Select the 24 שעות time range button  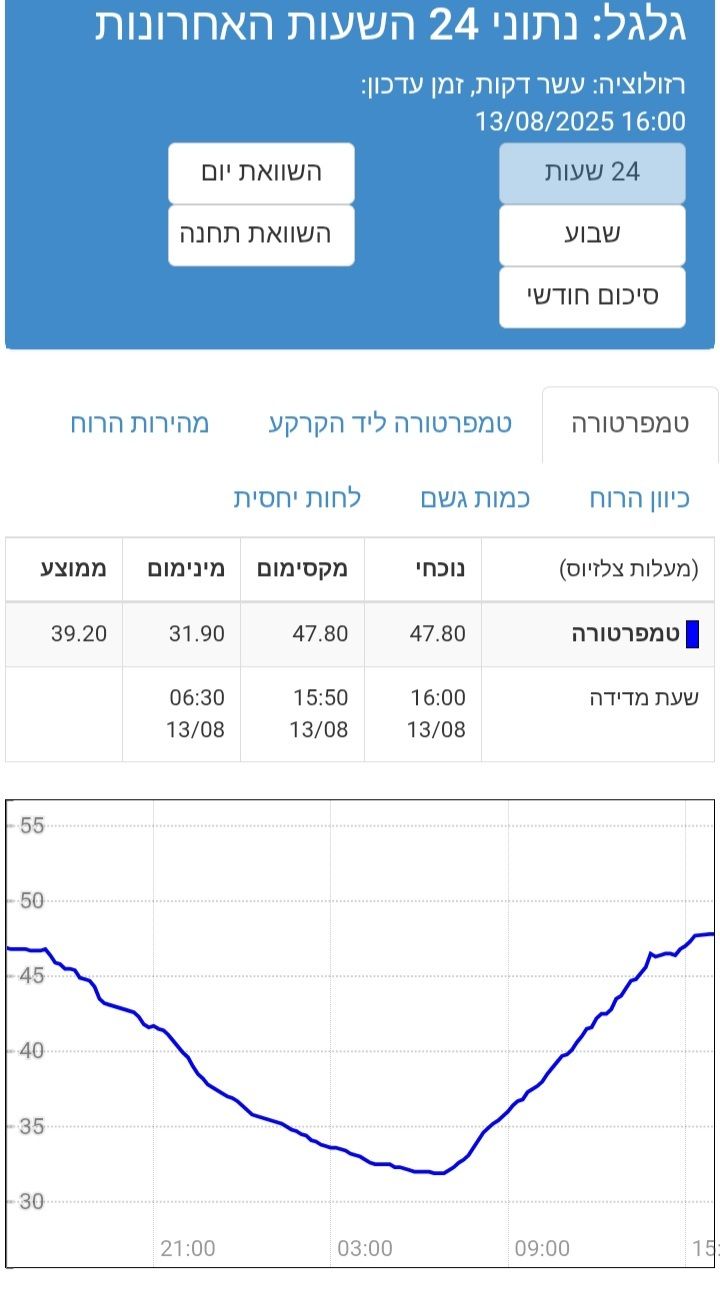point(592,172)
